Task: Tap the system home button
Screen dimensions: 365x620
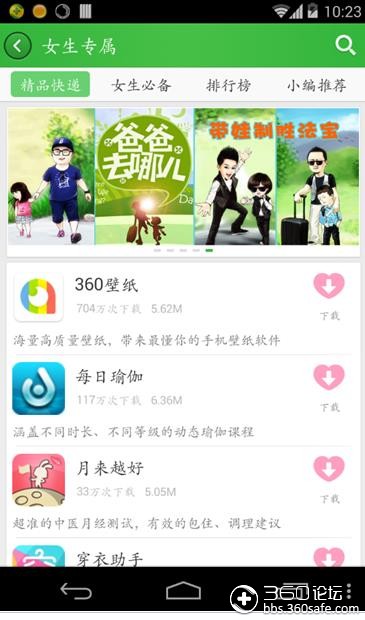Action: click(x=183, y=591)
